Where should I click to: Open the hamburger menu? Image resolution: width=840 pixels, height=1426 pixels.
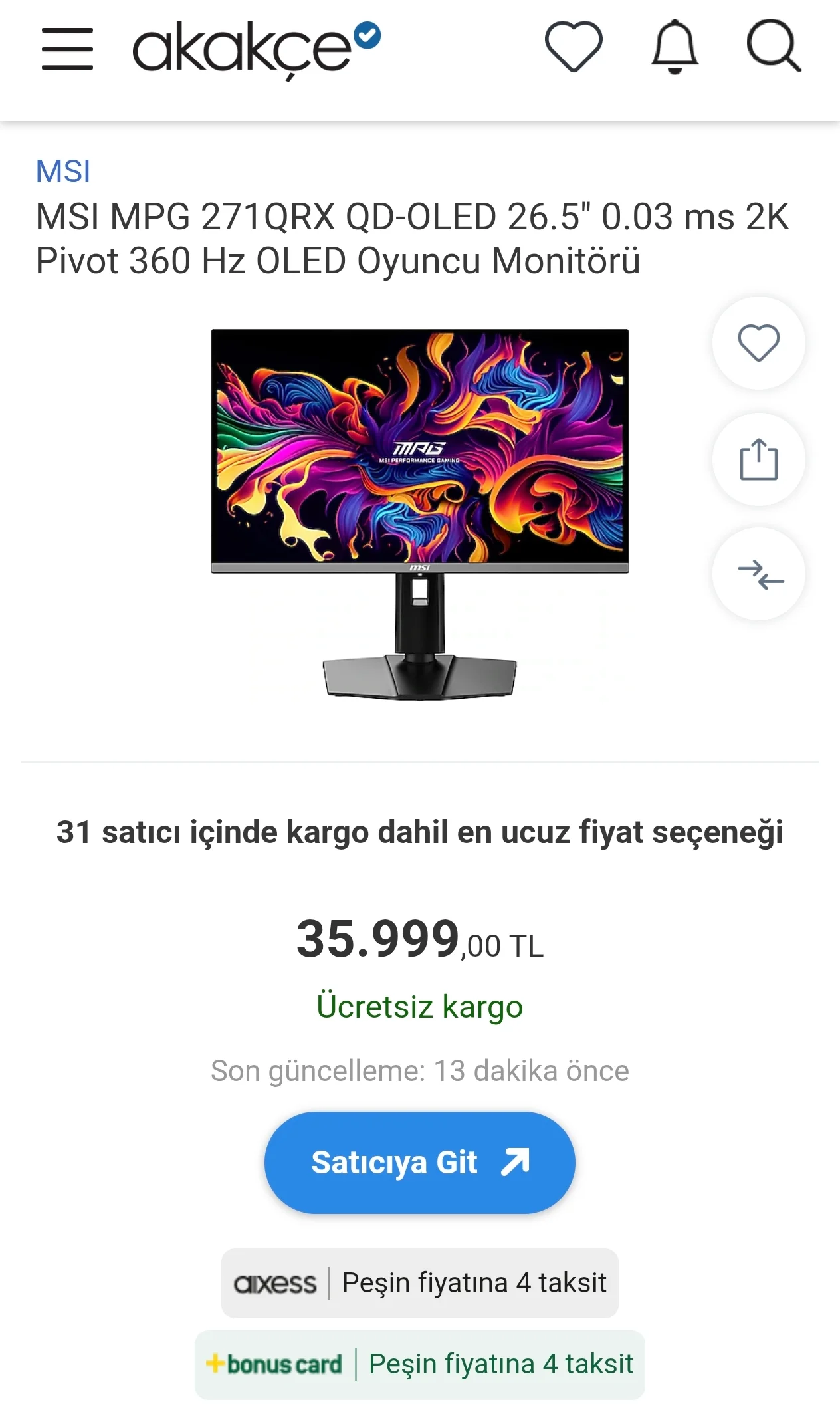(67, 49)
